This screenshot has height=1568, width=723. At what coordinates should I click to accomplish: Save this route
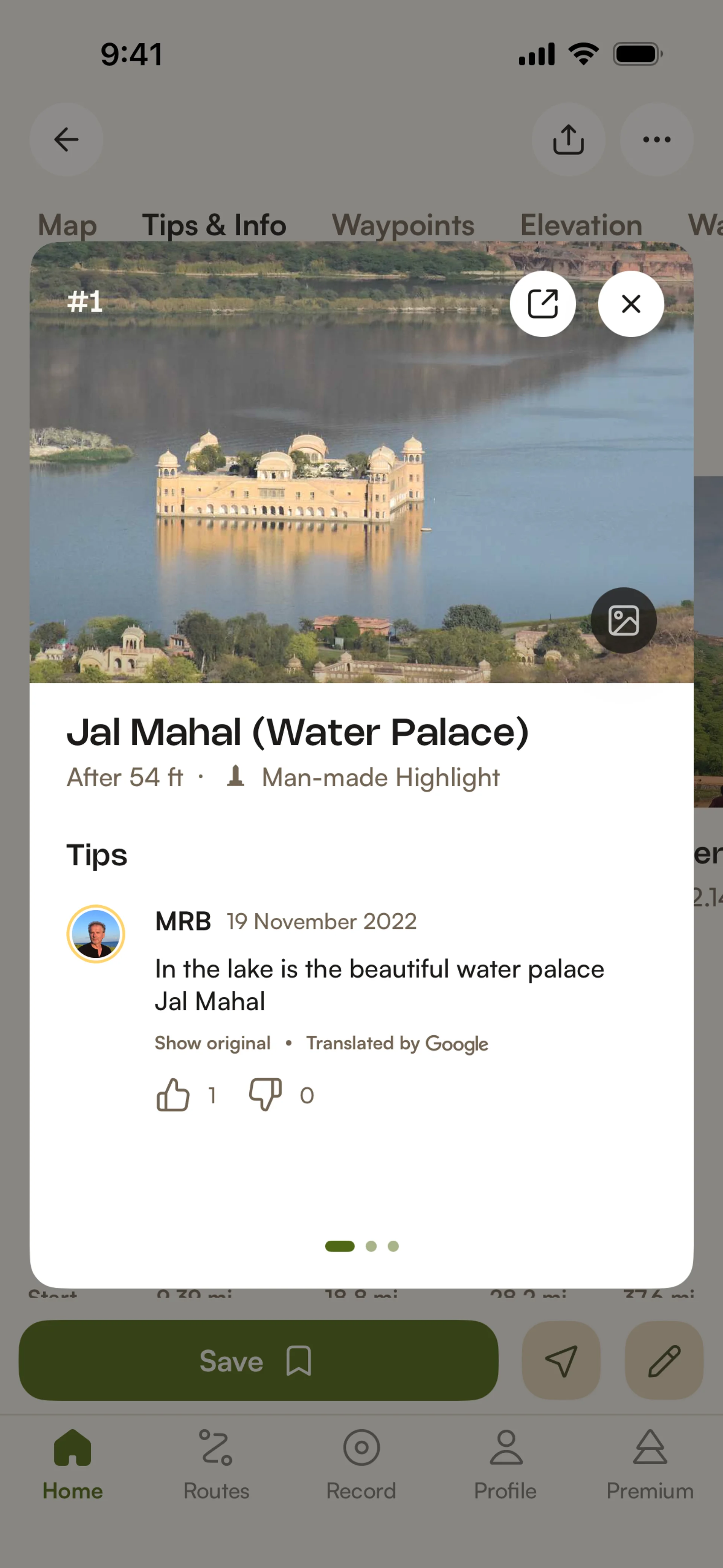click(x=259, y=1360)
